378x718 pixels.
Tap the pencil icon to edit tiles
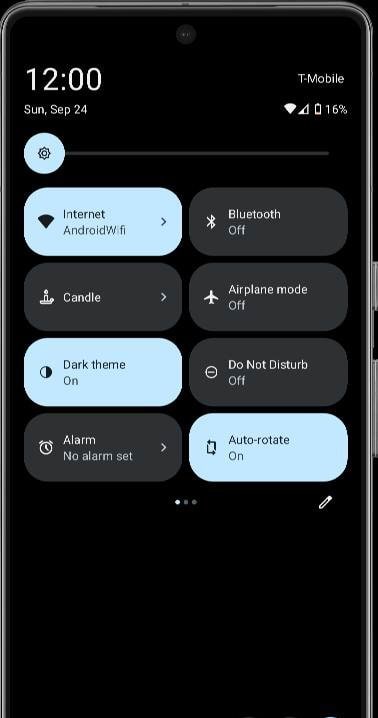[x=325, y=502]
